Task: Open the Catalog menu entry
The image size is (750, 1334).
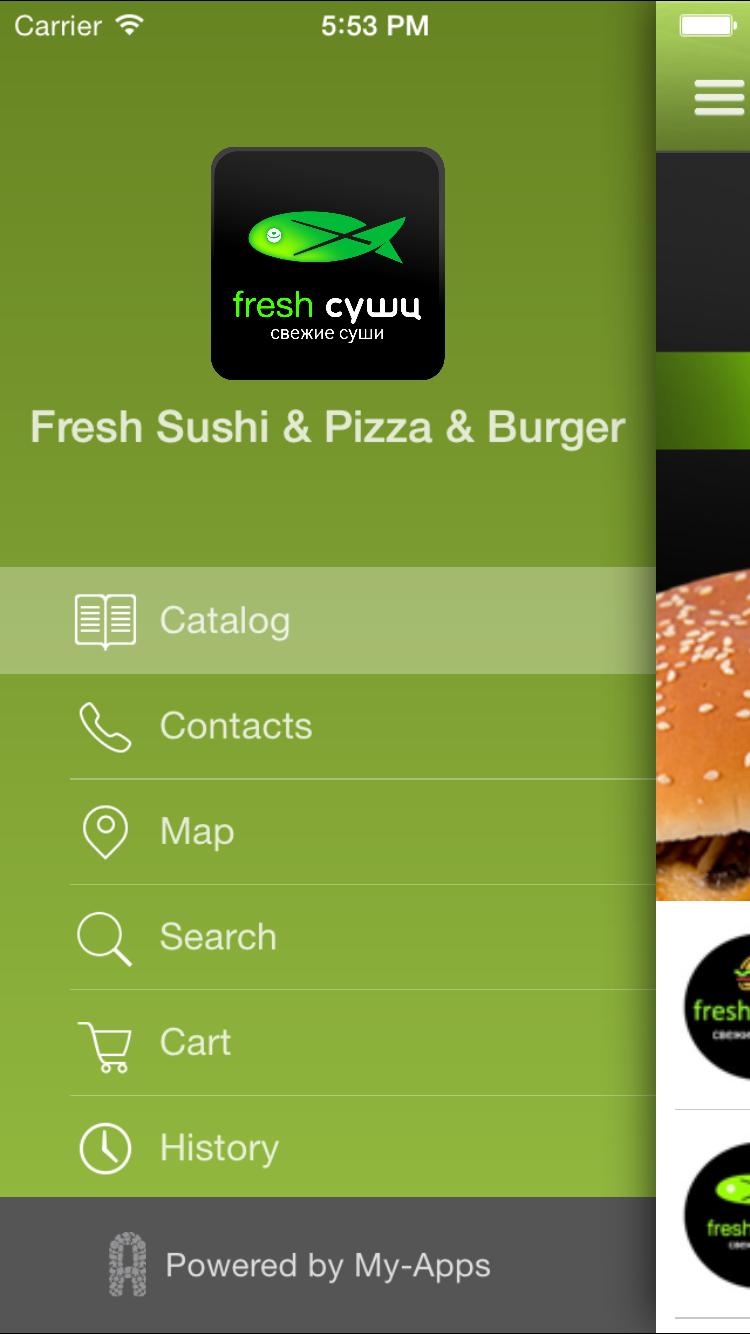Action: (225, 619)
